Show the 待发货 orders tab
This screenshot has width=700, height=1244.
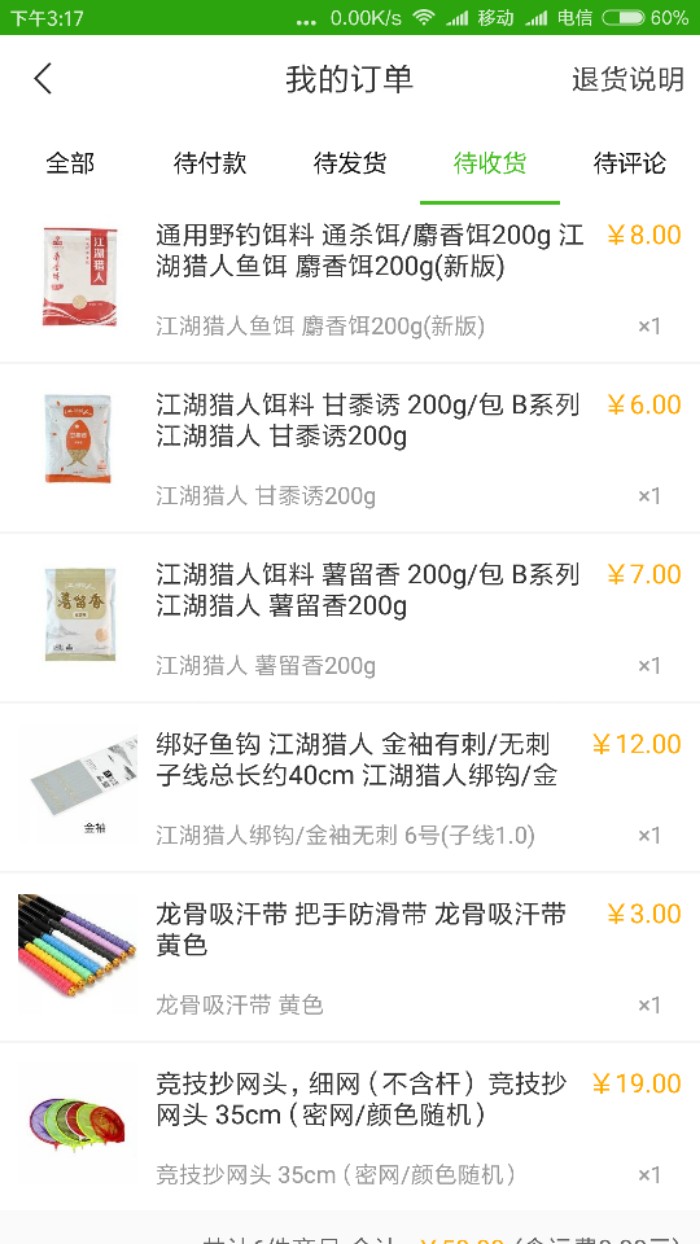[350, 163]
